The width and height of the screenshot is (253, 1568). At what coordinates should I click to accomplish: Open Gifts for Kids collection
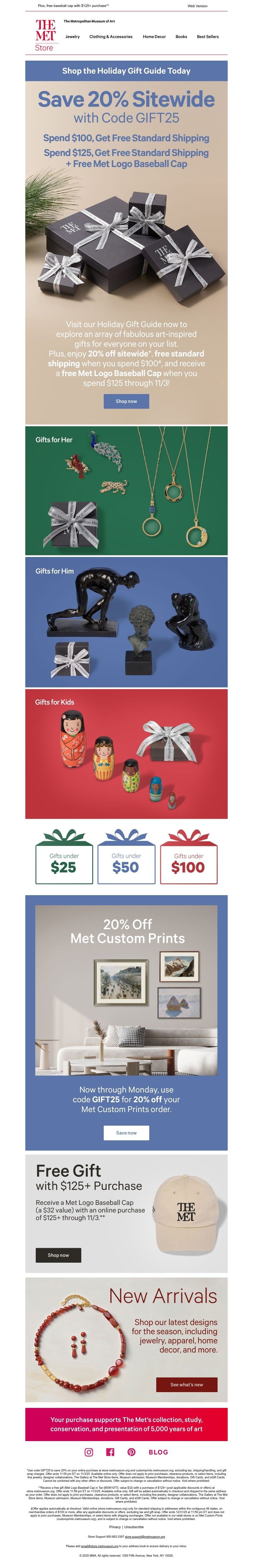point(126,753)
